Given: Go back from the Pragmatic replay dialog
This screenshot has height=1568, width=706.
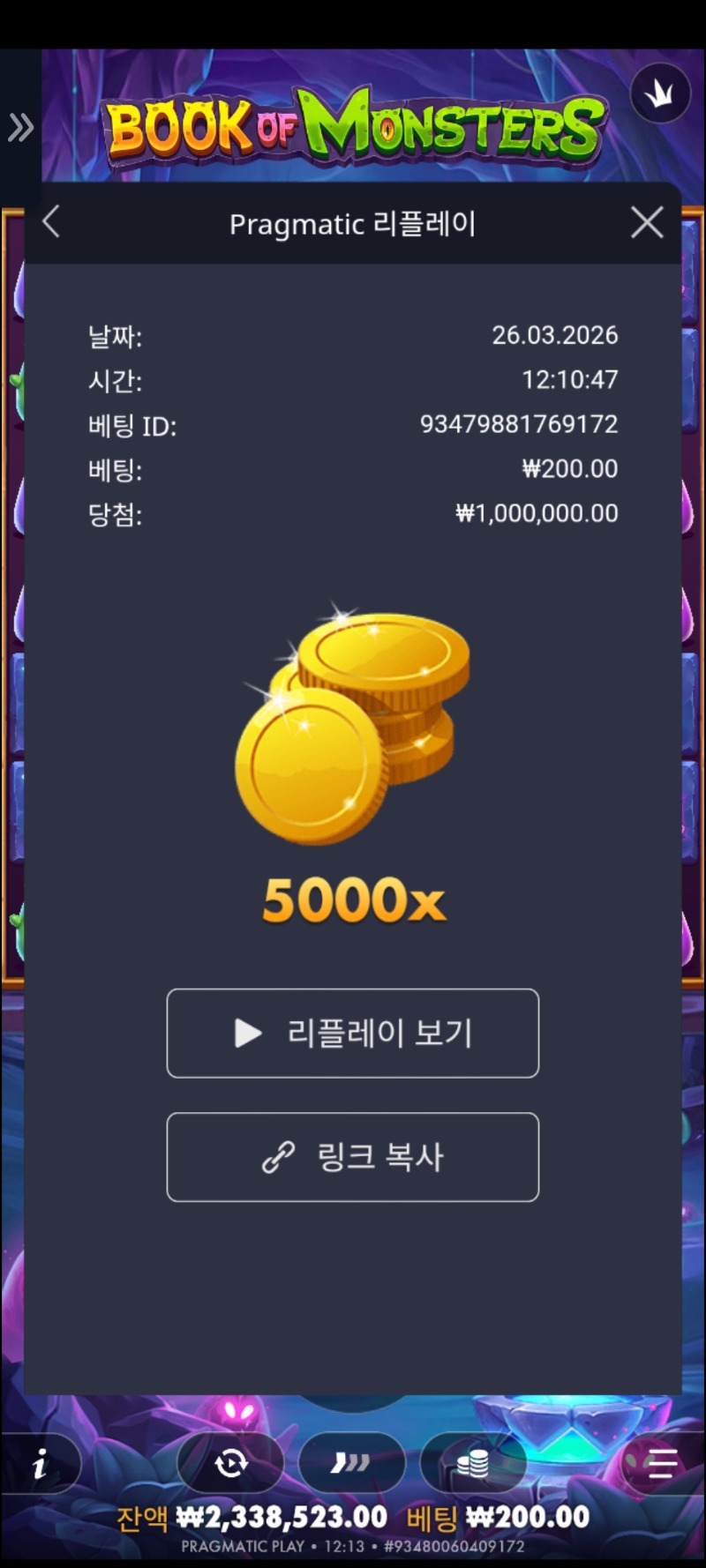Looking at the screenshot, I should coord(51,222).
